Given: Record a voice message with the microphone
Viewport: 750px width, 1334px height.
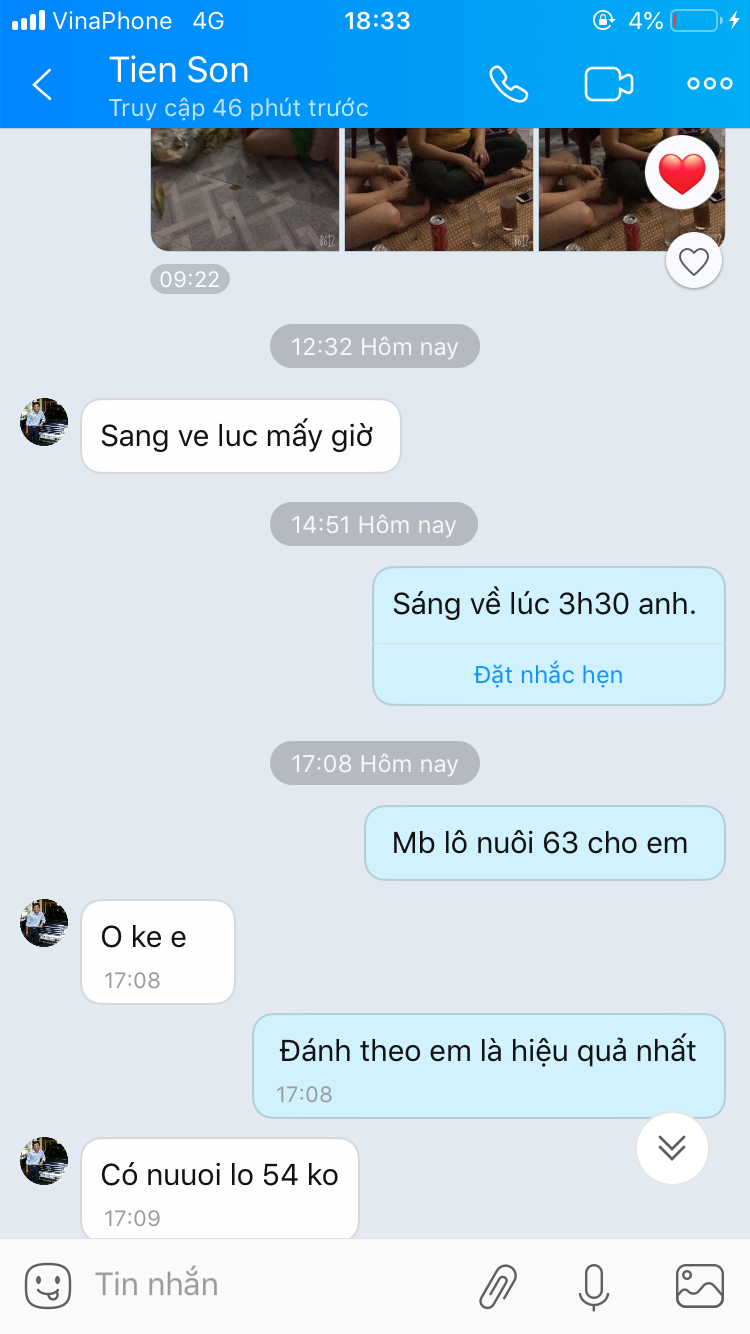Looking at the screenshot, I should point(594,1286).
